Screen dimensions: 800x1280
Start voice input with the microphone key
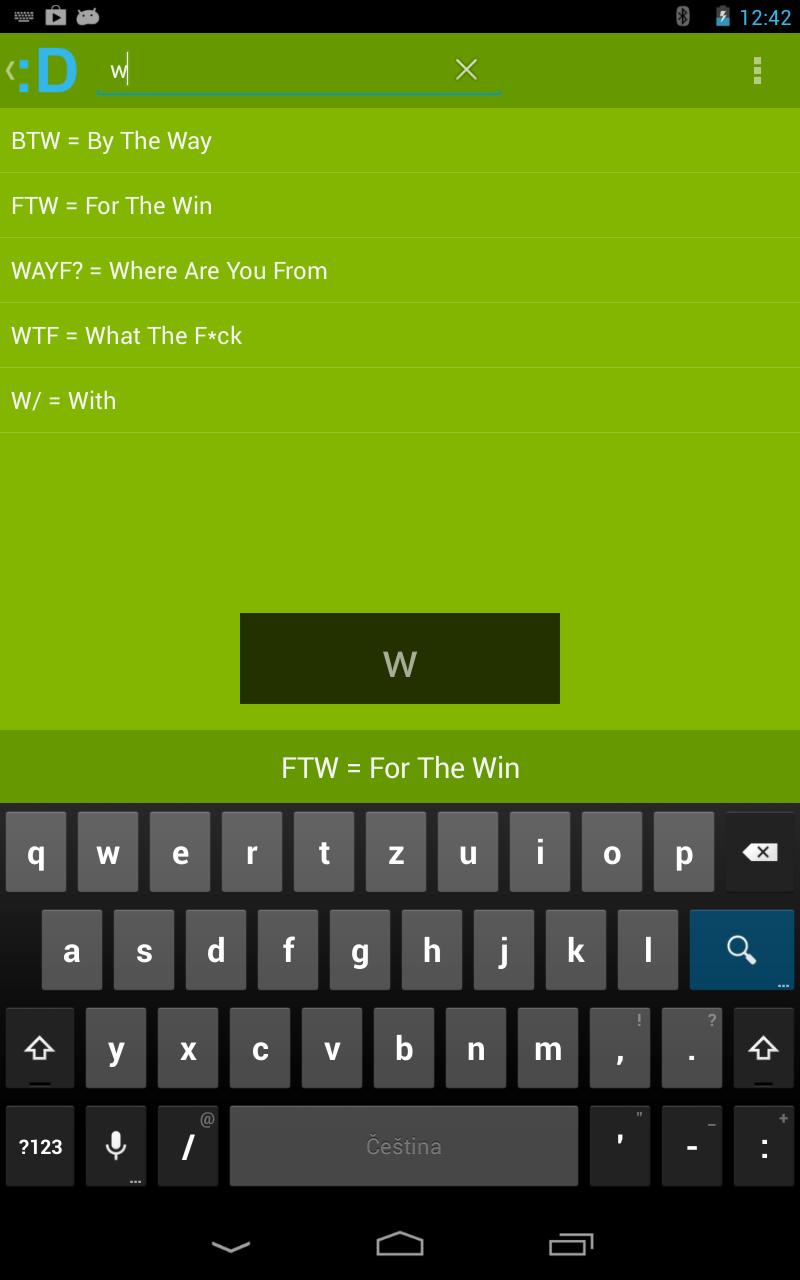point(116,1146)
